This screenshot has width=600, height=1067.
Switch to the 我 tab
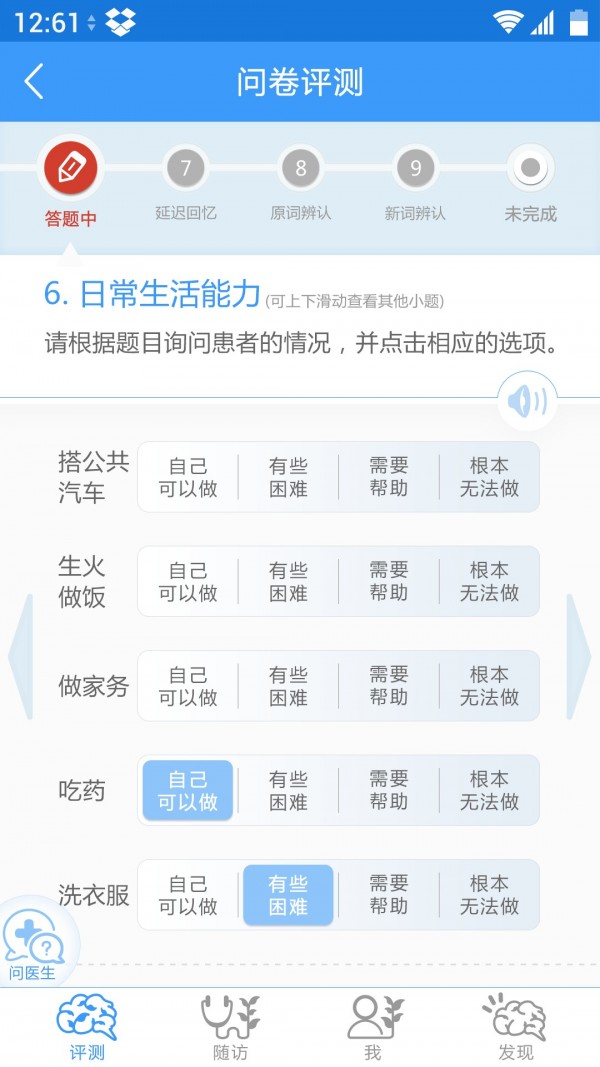coord(373,1027)
